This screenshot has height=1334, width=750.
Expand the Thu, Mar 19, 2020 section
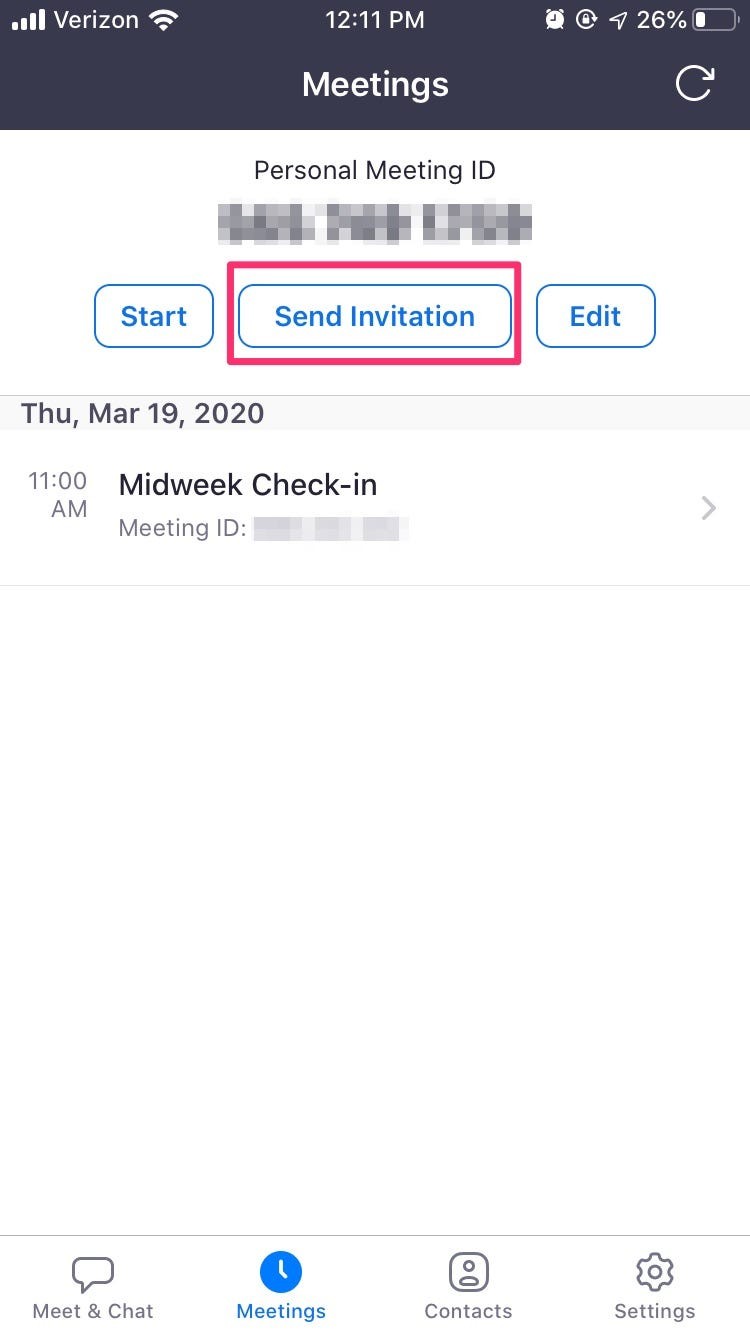tap(142, 413)
